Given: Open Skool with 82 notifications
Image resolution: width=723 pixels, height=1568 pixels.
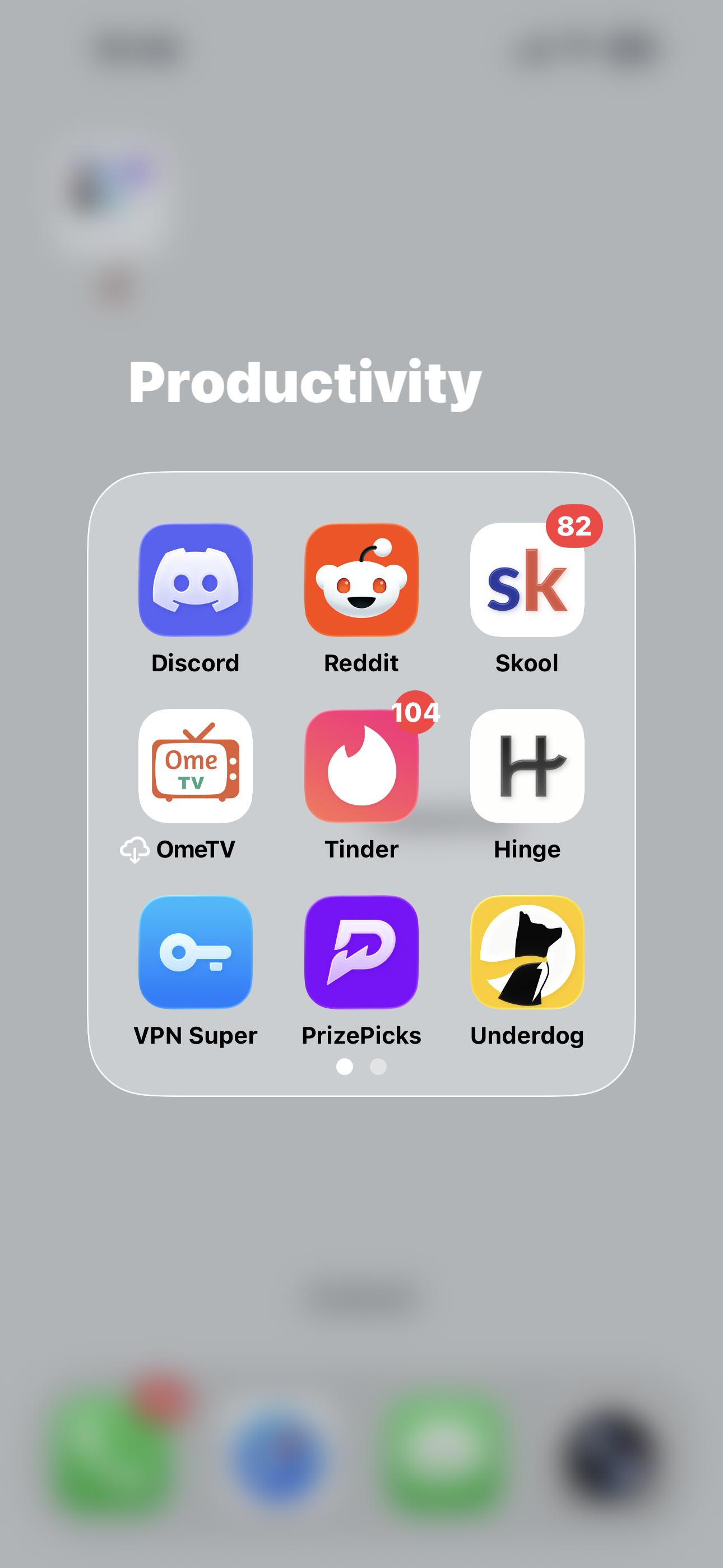Looking at the screenshot, I should click(527, 579).
